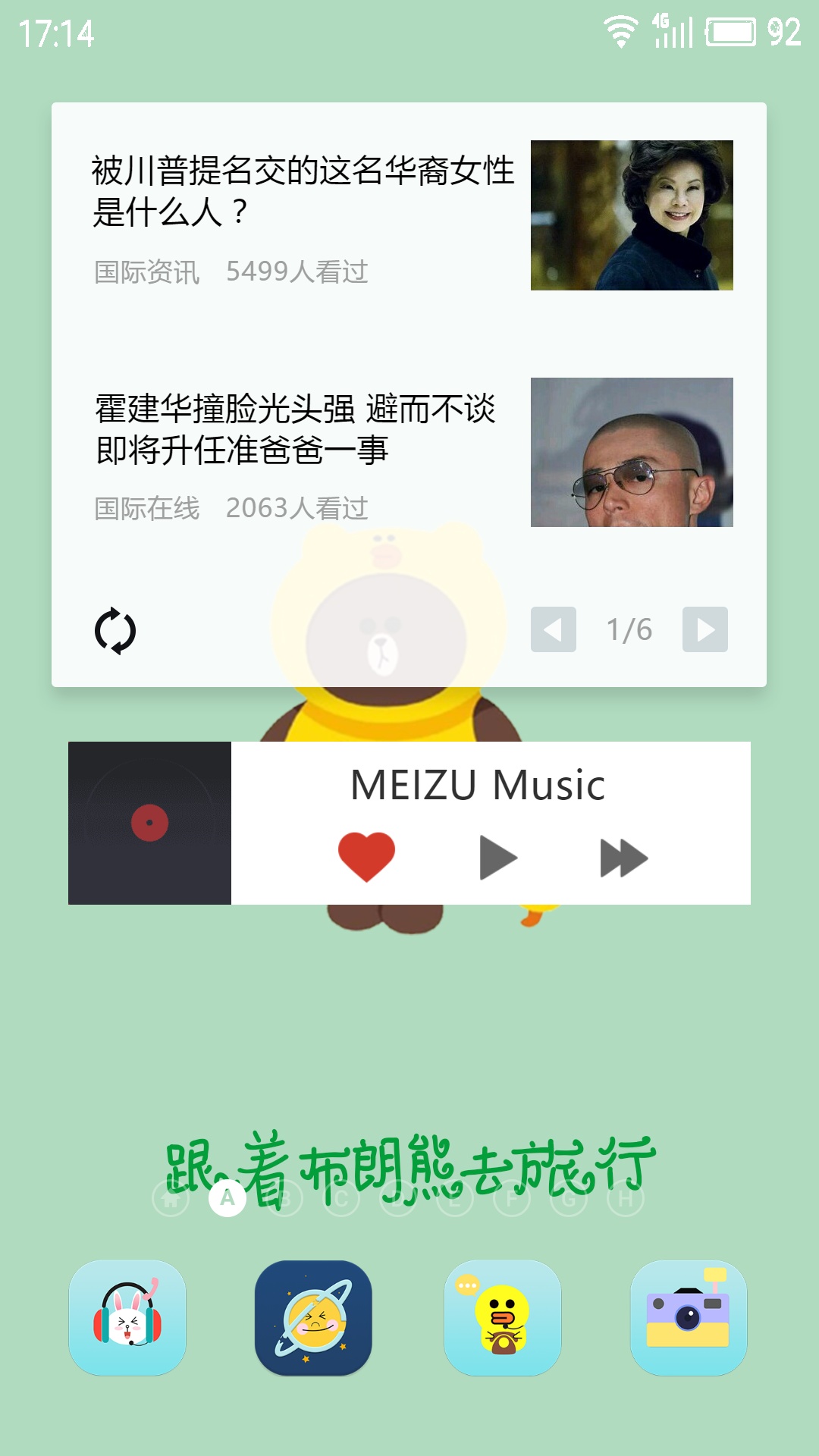Go to next news page
The height and width of the screenshot is (1456, 819).
tap(704, 629)
